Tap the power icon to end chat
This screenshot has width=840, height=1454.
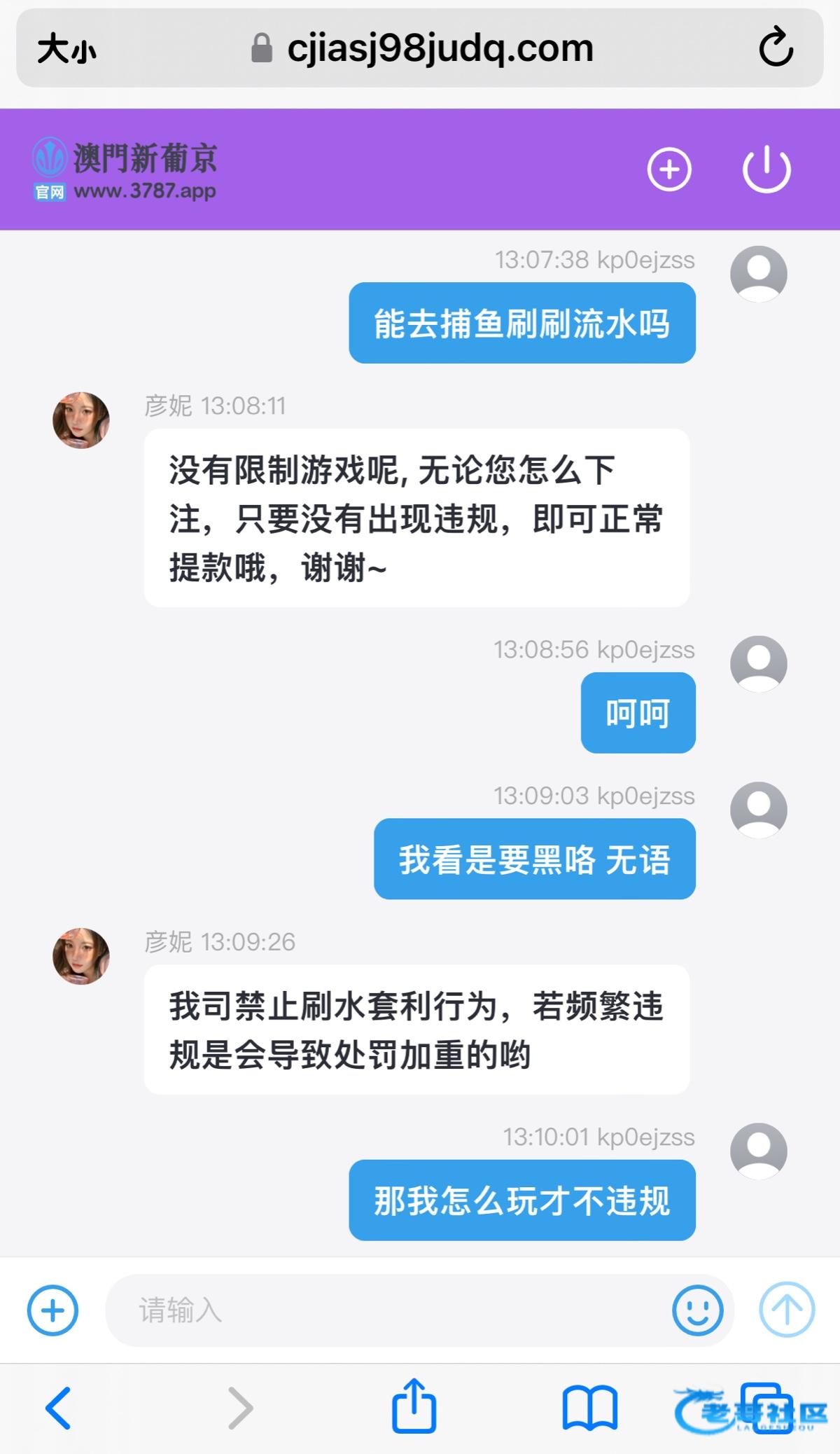(x=766, y=169)
